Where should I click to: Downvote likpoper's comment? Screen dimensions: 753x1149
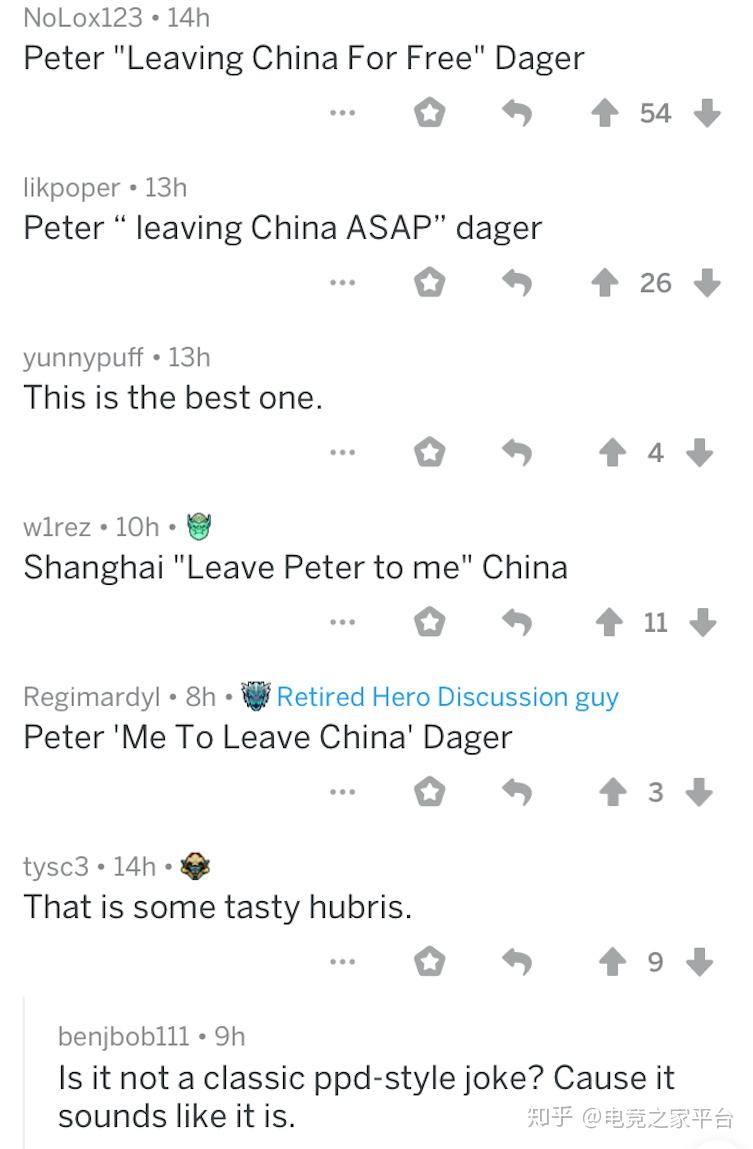[707, 284]
